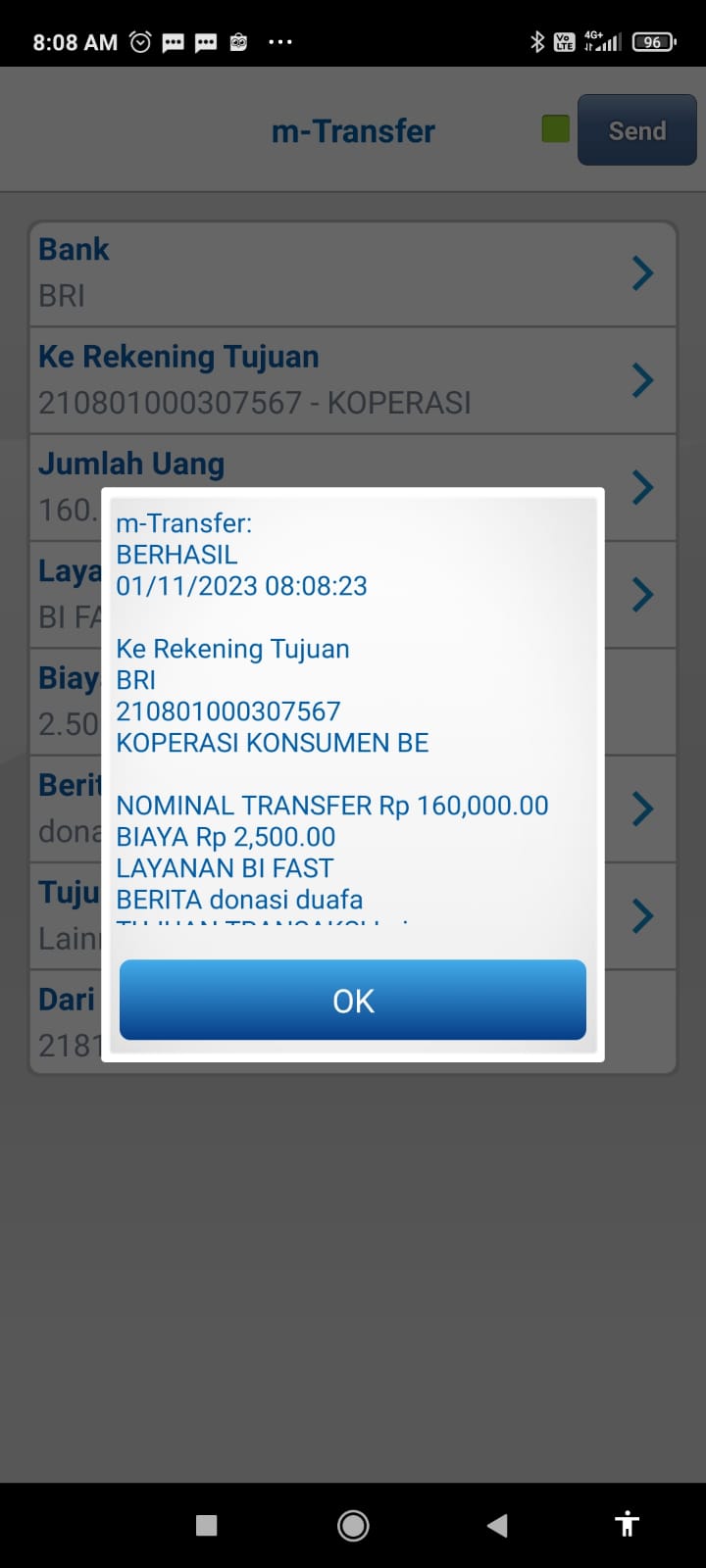Go back using the system back button
The width and height of the screenshot is (706, 1568).
pyautogui.click(x=497, y=1525)
